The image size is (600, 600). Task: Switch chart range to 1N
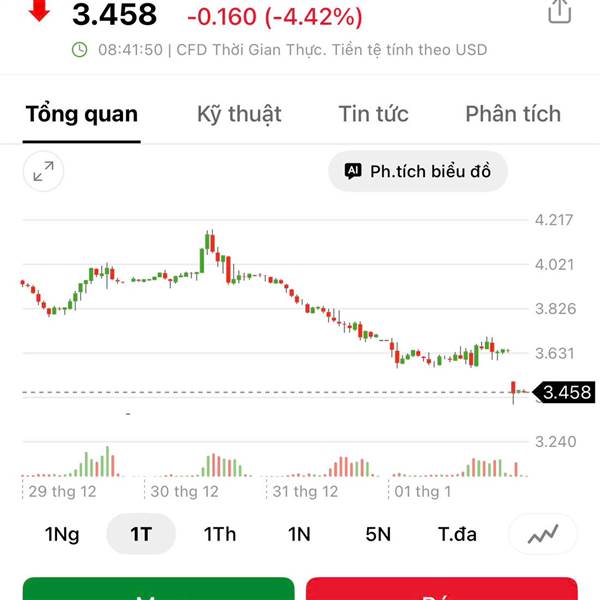pos(299,534)
